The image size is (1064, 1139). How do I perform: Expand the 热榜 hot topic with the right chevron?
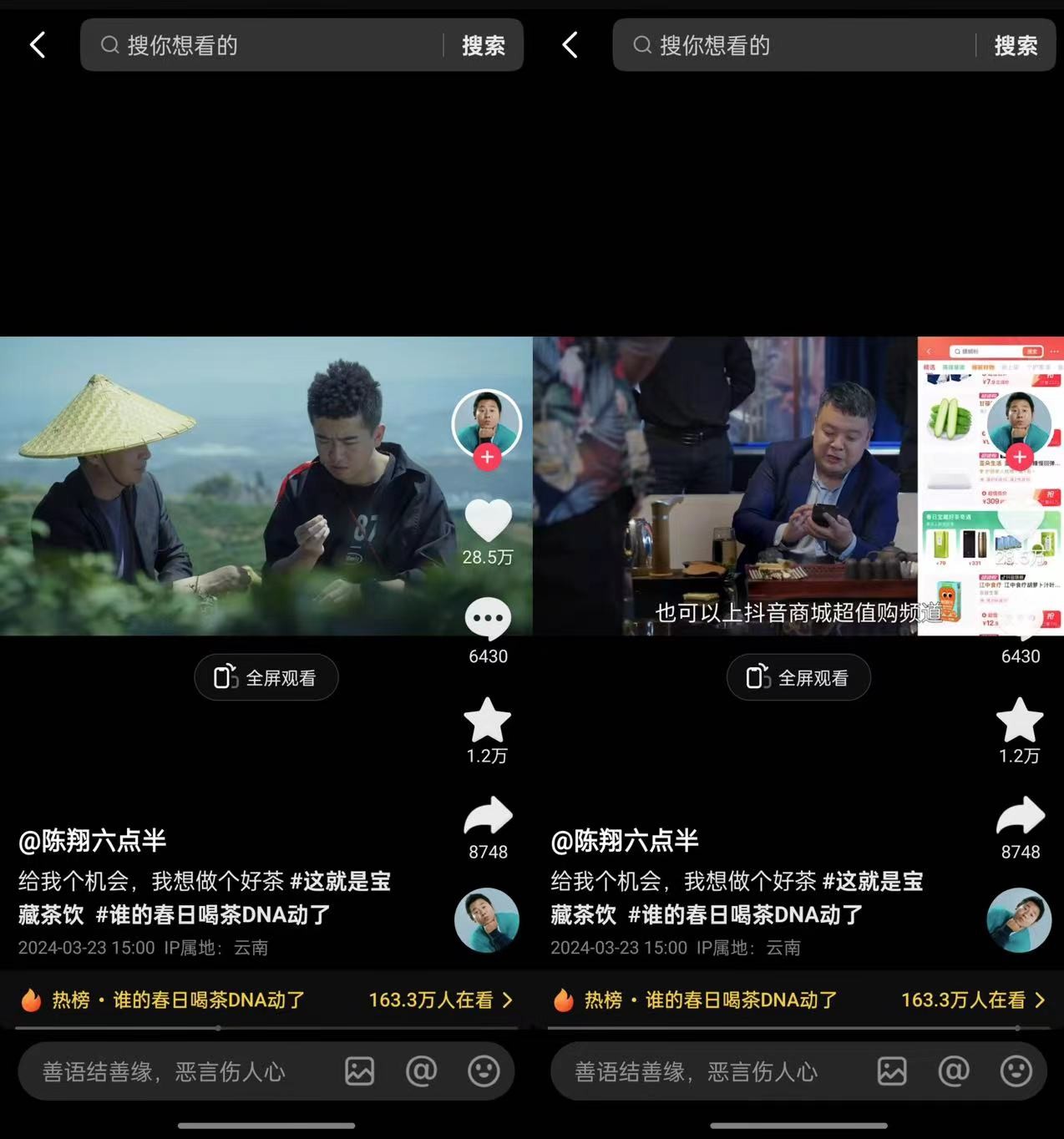click(508, 1000)
